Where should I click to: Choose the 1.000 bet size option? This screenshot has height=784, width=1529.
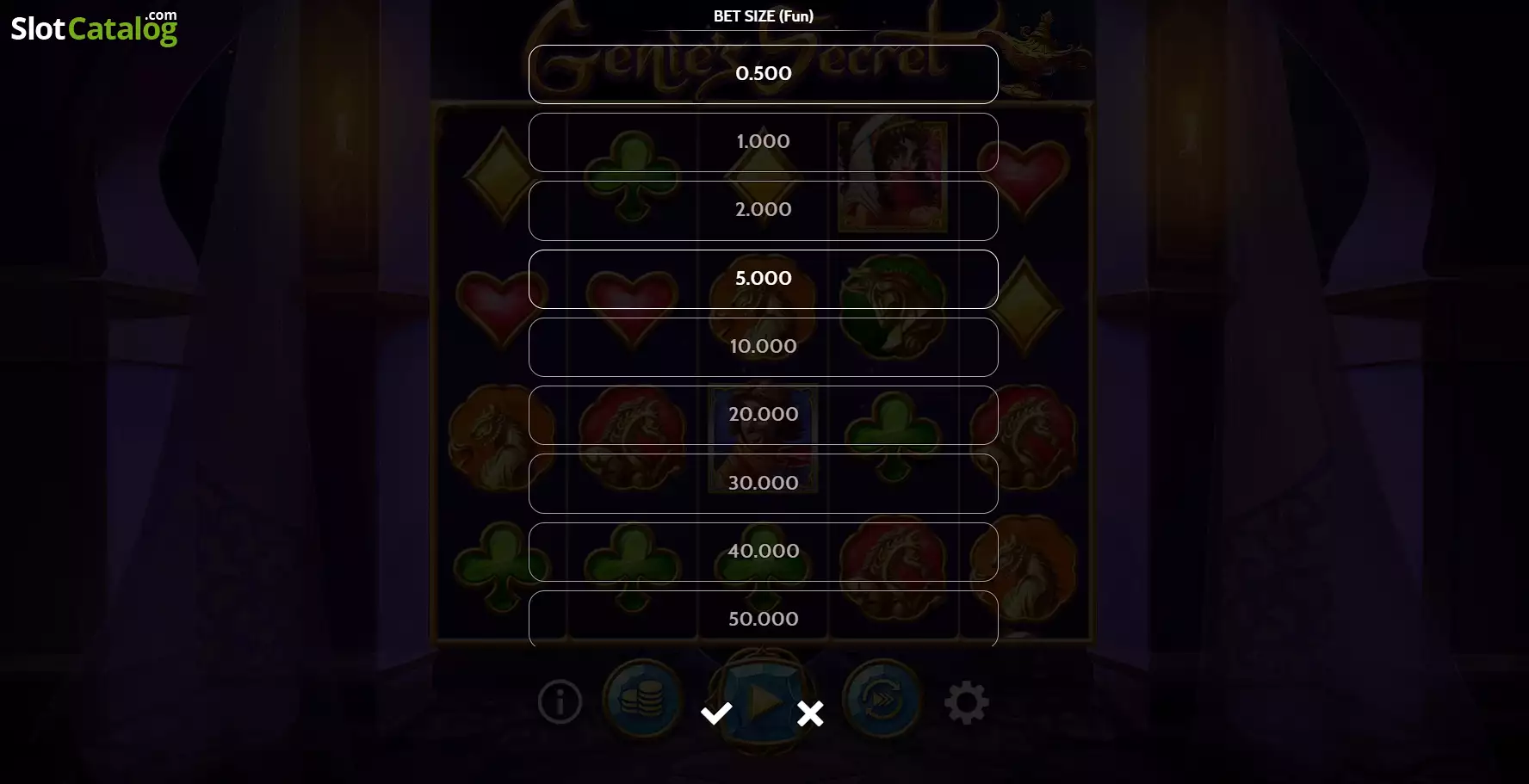coord(763,142)
